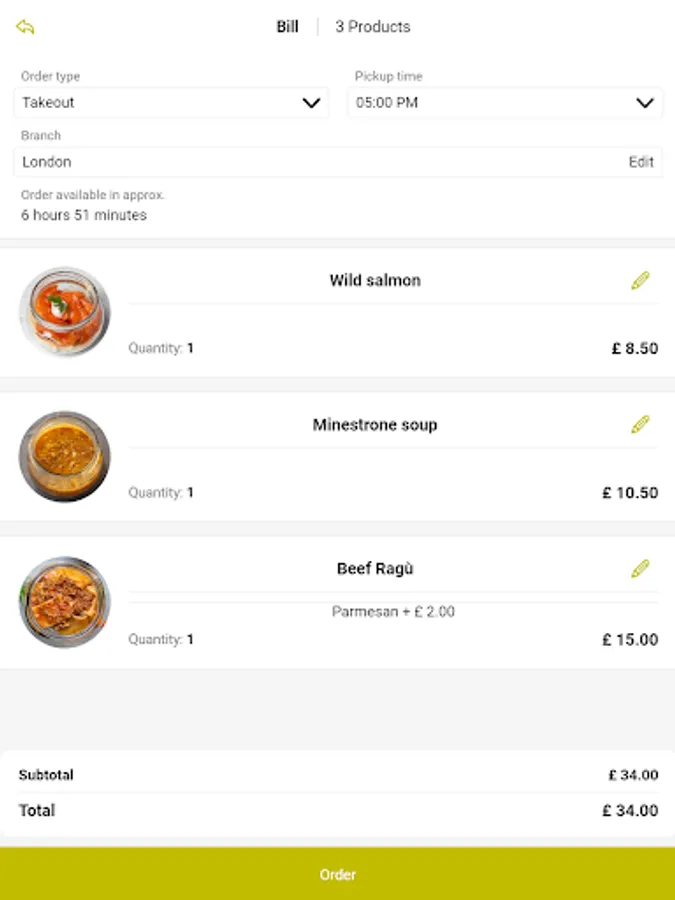Screen dimensions: 675x900
Task: Go back using the yellow arrow
Action: click(25, 27)
